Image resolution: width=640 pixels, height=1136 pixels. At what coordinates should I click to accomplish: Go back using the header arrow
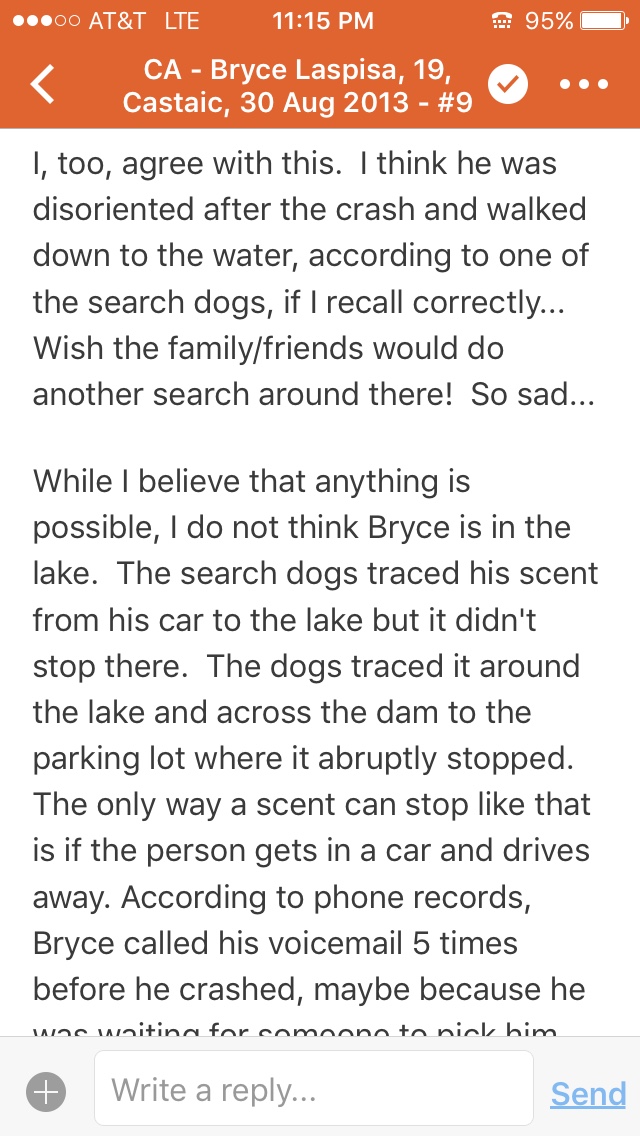tap(43, 86)
